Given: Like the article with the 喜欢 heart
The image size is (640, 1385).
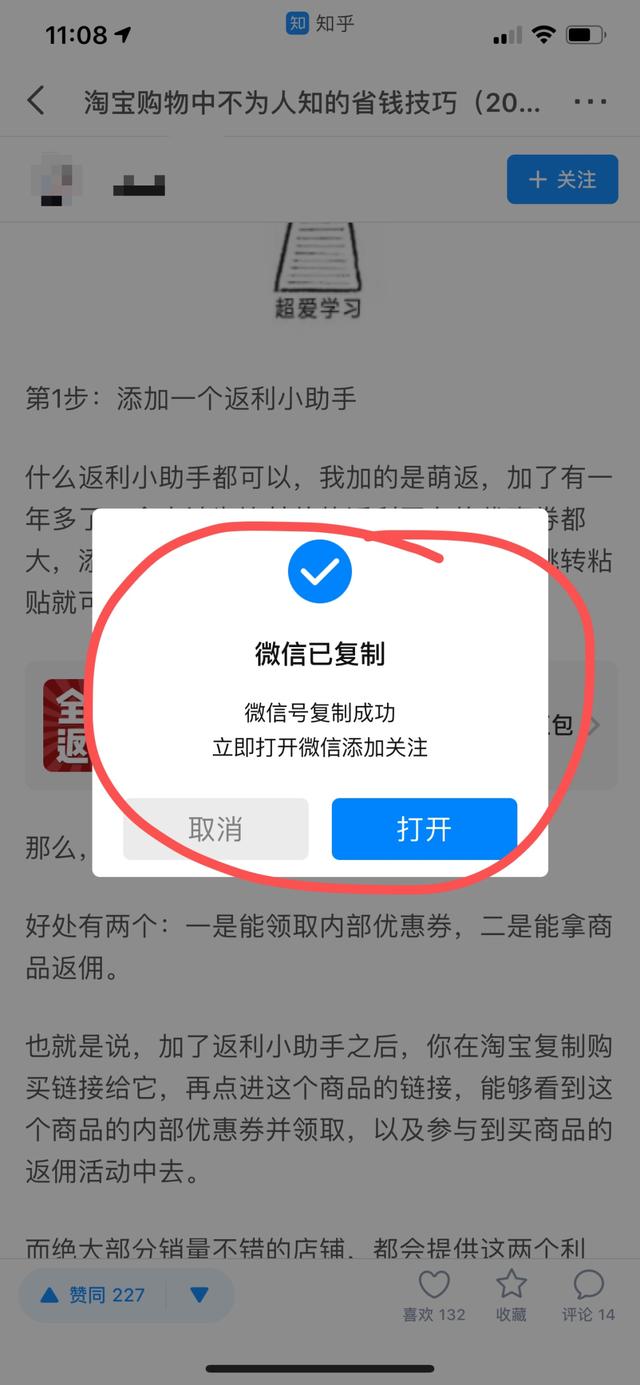Looking at the screenshot, I should coord(434,1295).
